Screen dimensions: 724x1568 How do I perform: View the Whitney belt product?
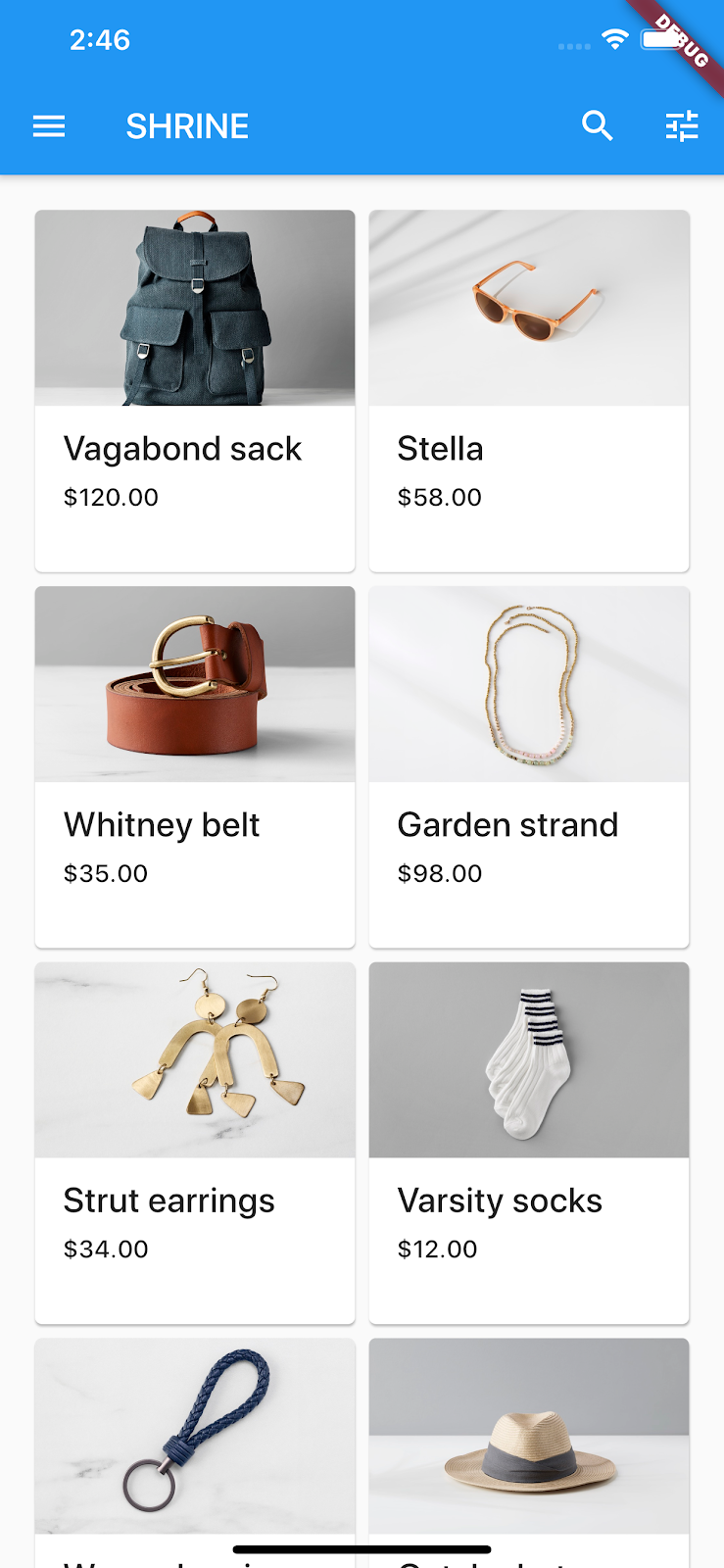195,766
